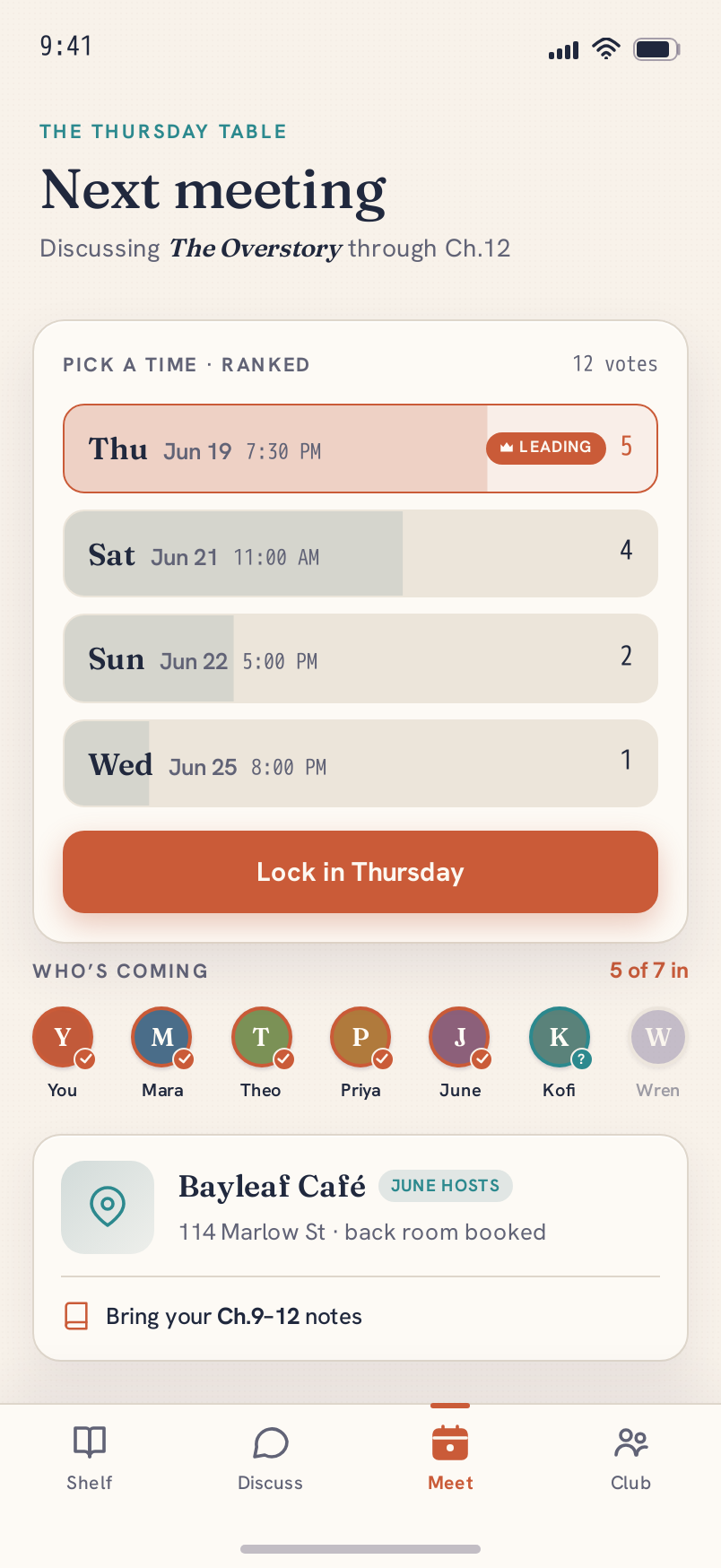Select the Sat Jun 21 11:00 AM option
The height and width of the screenshot is (1568, 721).
coord(360,553)
